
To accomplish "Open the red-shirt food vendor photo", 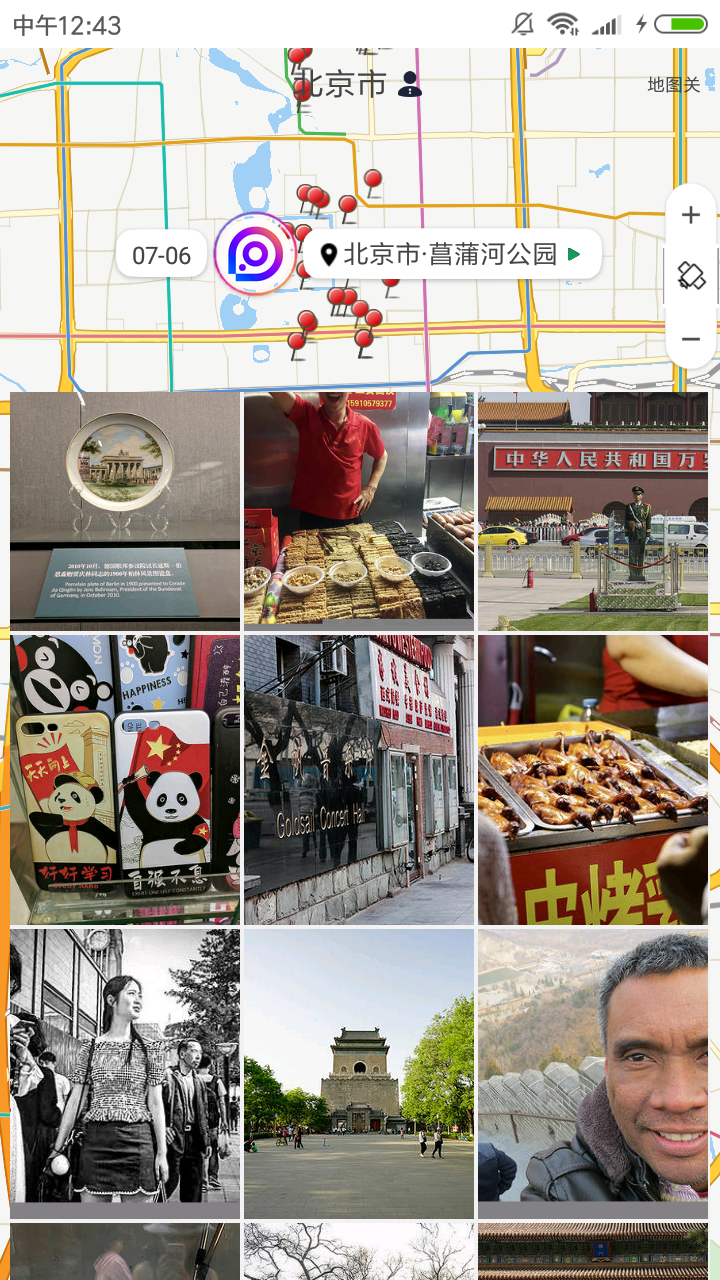I will point(358,510).
